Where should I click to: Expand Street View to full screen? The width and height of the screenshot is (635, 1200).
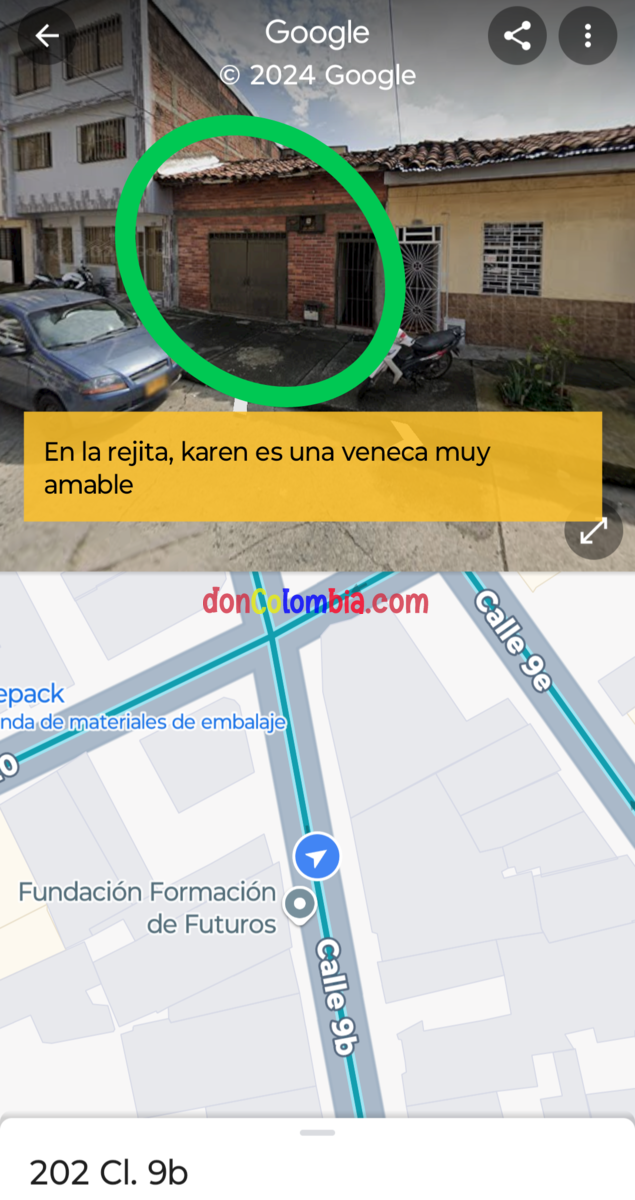593,531
